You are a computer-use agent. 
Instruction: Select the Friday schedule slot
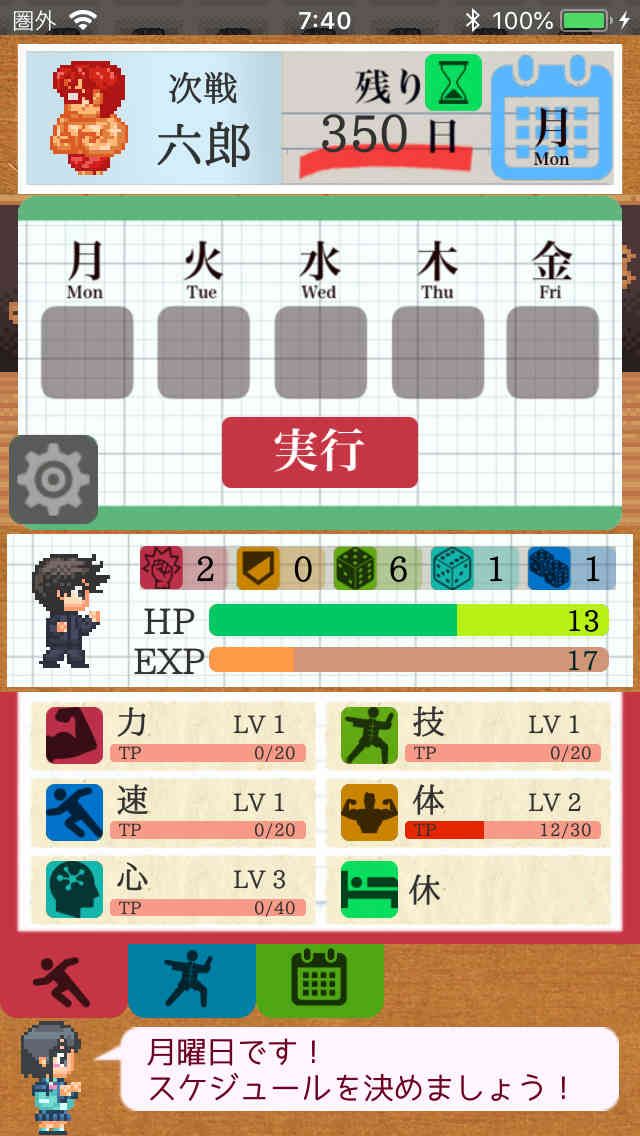552,352
